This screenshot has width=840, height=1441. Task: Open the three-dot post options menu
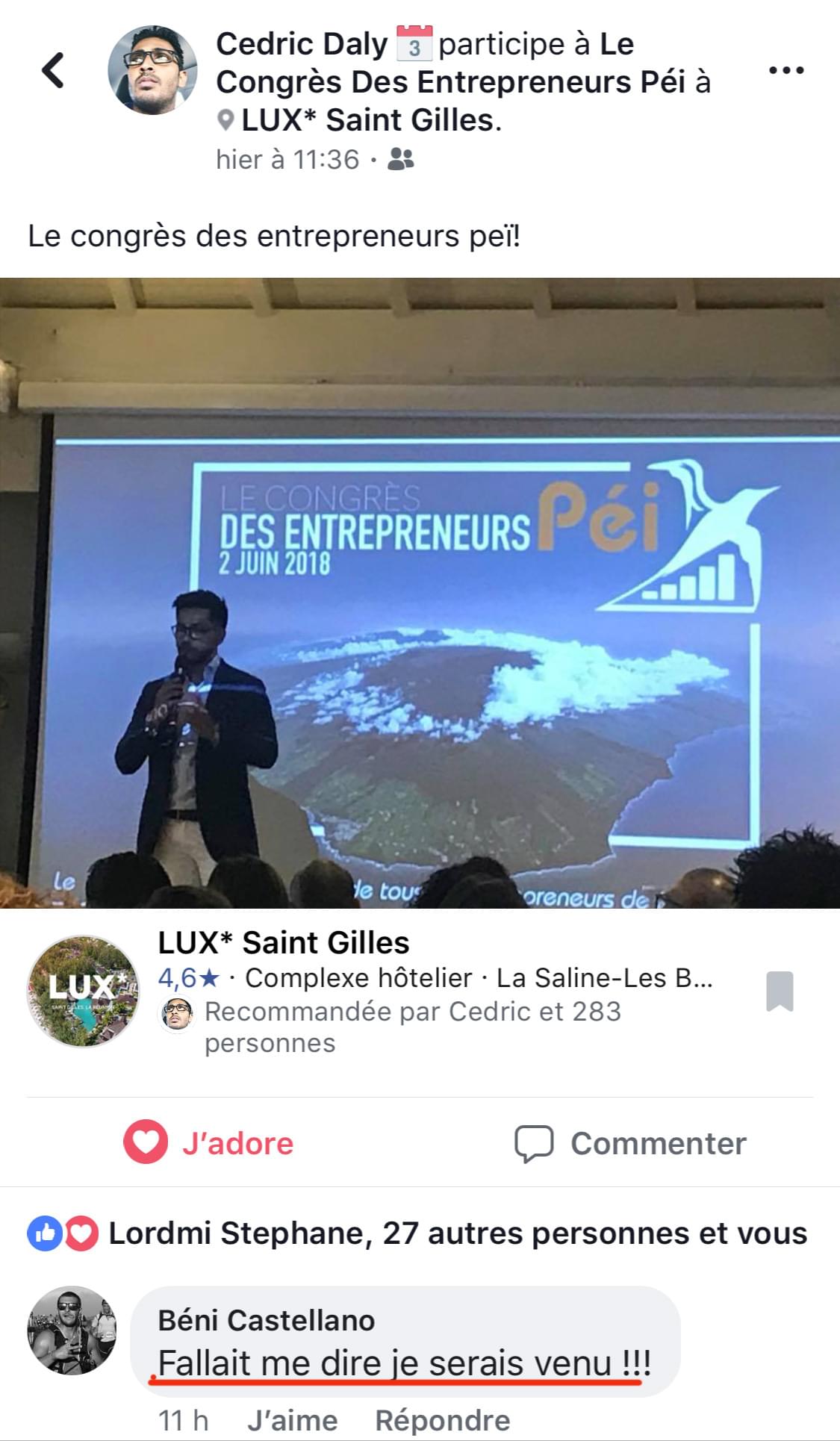coord(785,71)
